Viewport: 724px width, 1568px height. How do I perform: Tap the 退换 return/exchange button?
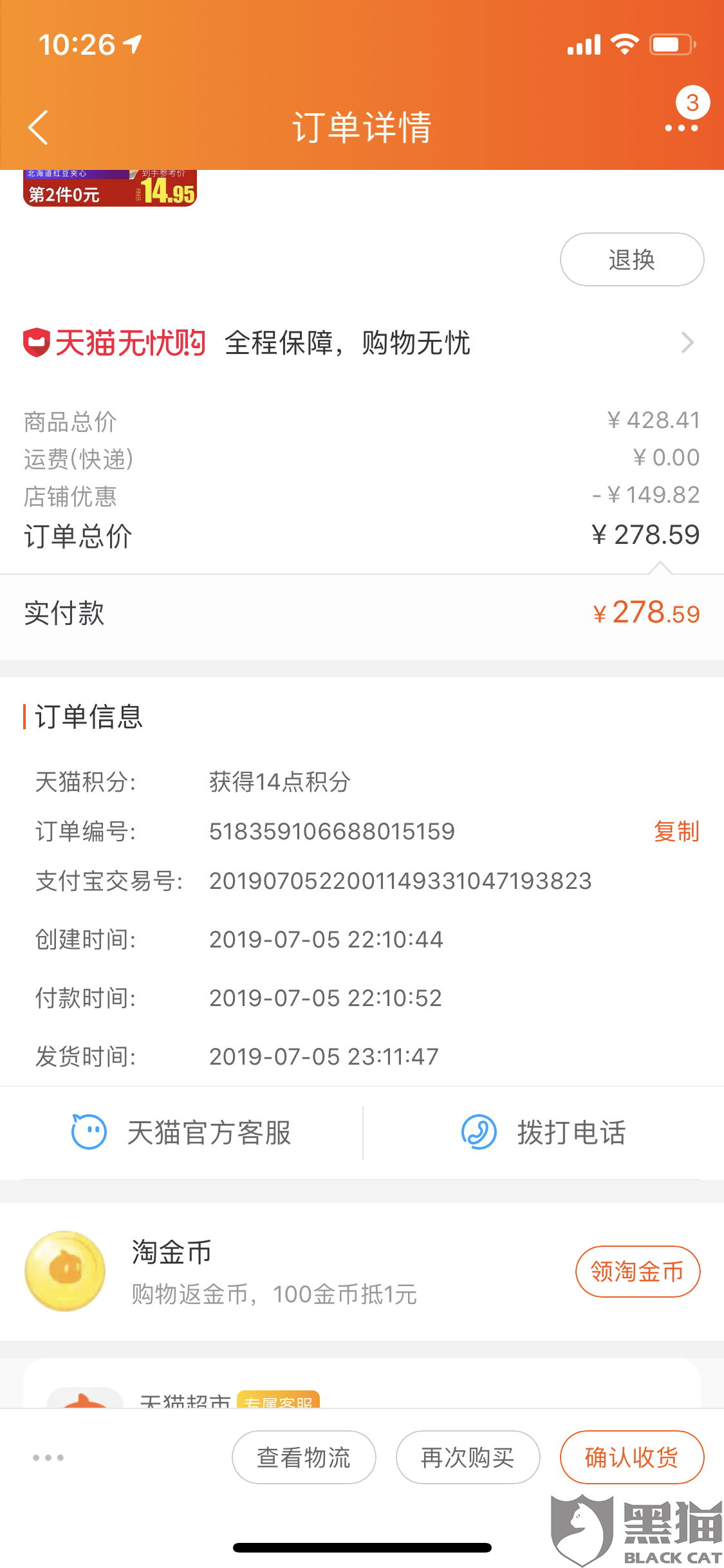point(631,260)
